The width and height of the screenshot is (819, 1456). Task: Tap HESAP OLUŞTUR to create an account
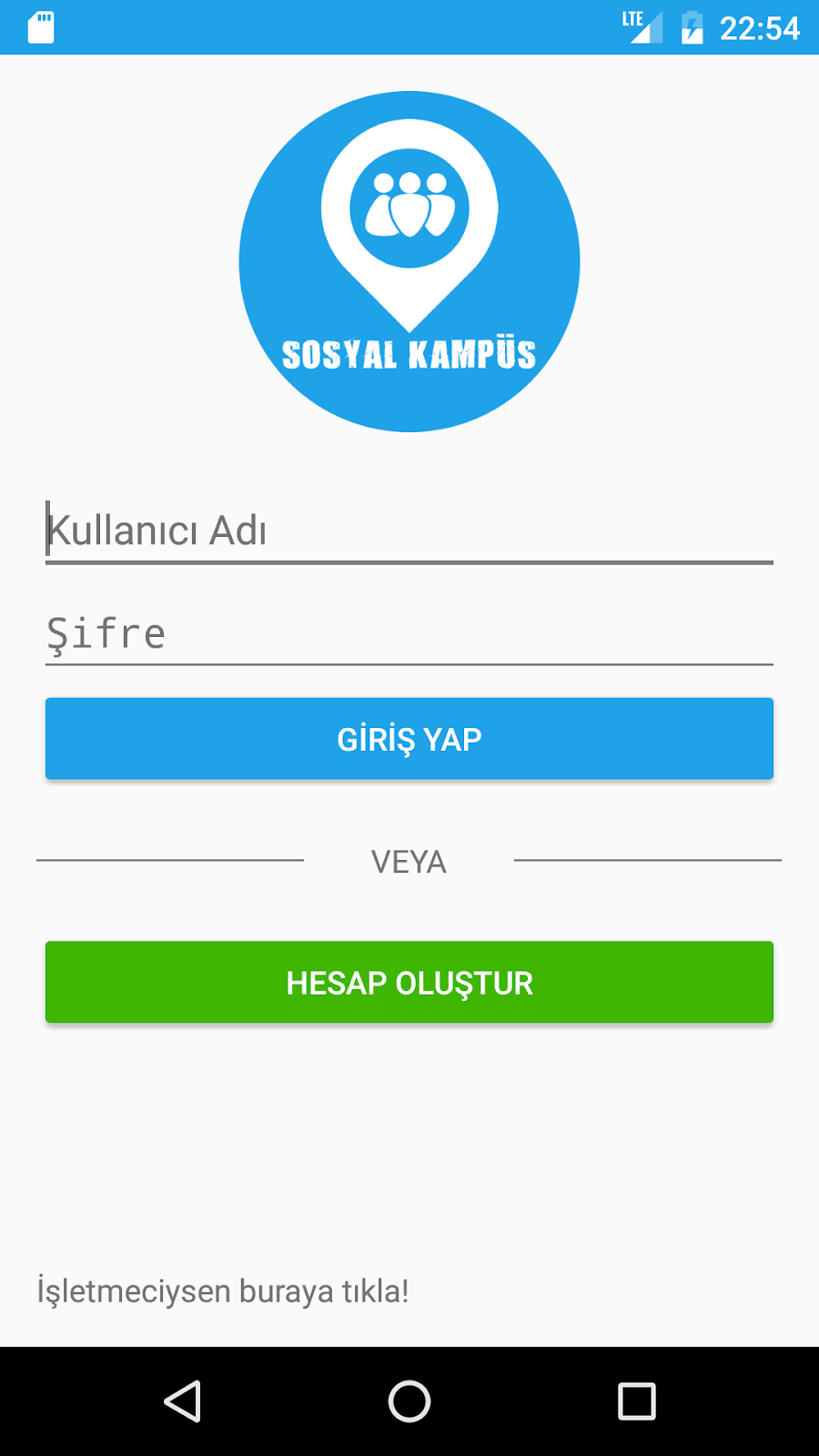(x=409, y=982)
